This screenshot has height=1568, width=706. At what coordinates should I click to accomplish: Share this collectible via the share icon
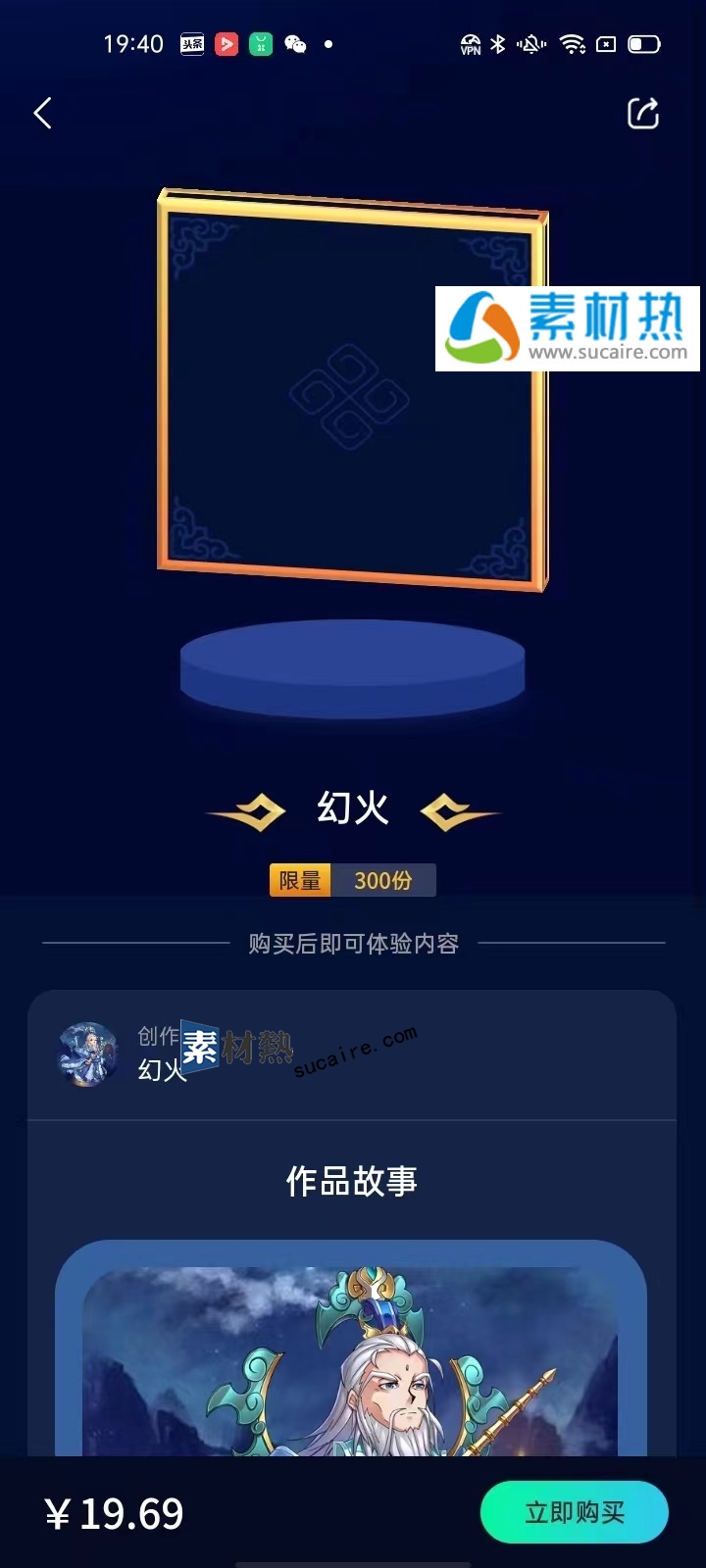[x=642, y=114]
